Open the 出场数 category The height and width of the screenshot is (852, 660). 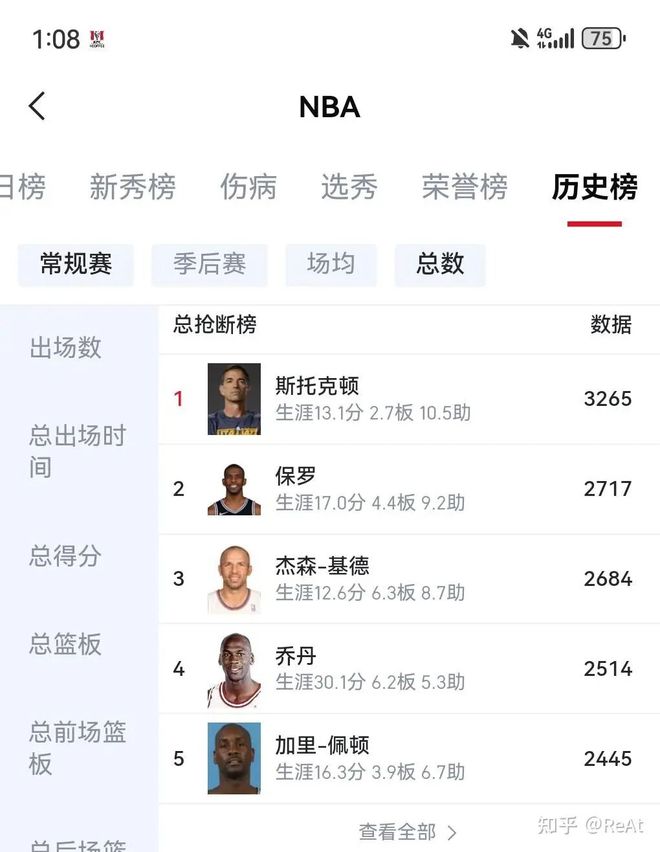(x=66, y=348)
